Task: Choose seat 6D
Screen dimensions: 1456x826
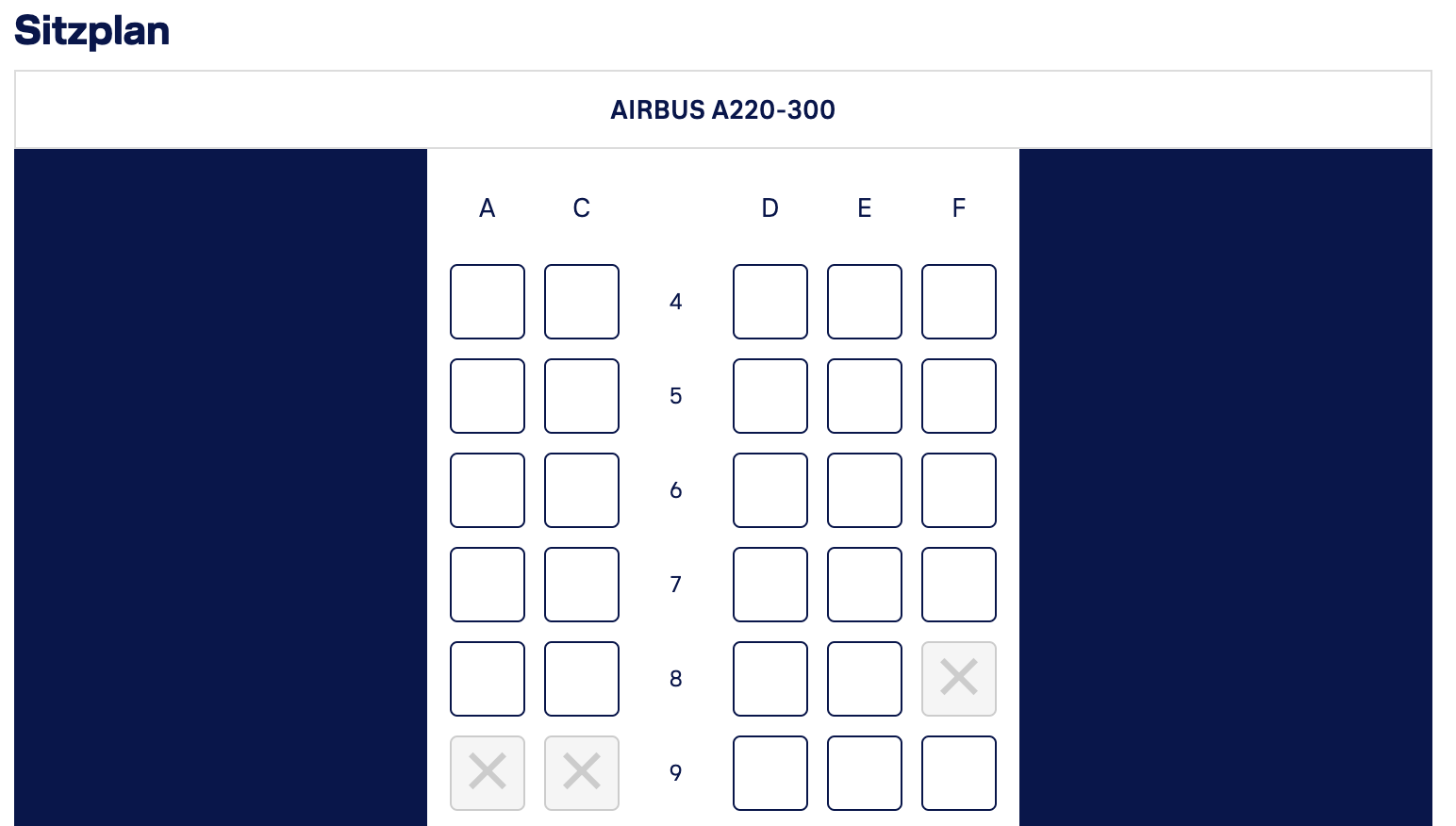Action: (x=770, y=490)
